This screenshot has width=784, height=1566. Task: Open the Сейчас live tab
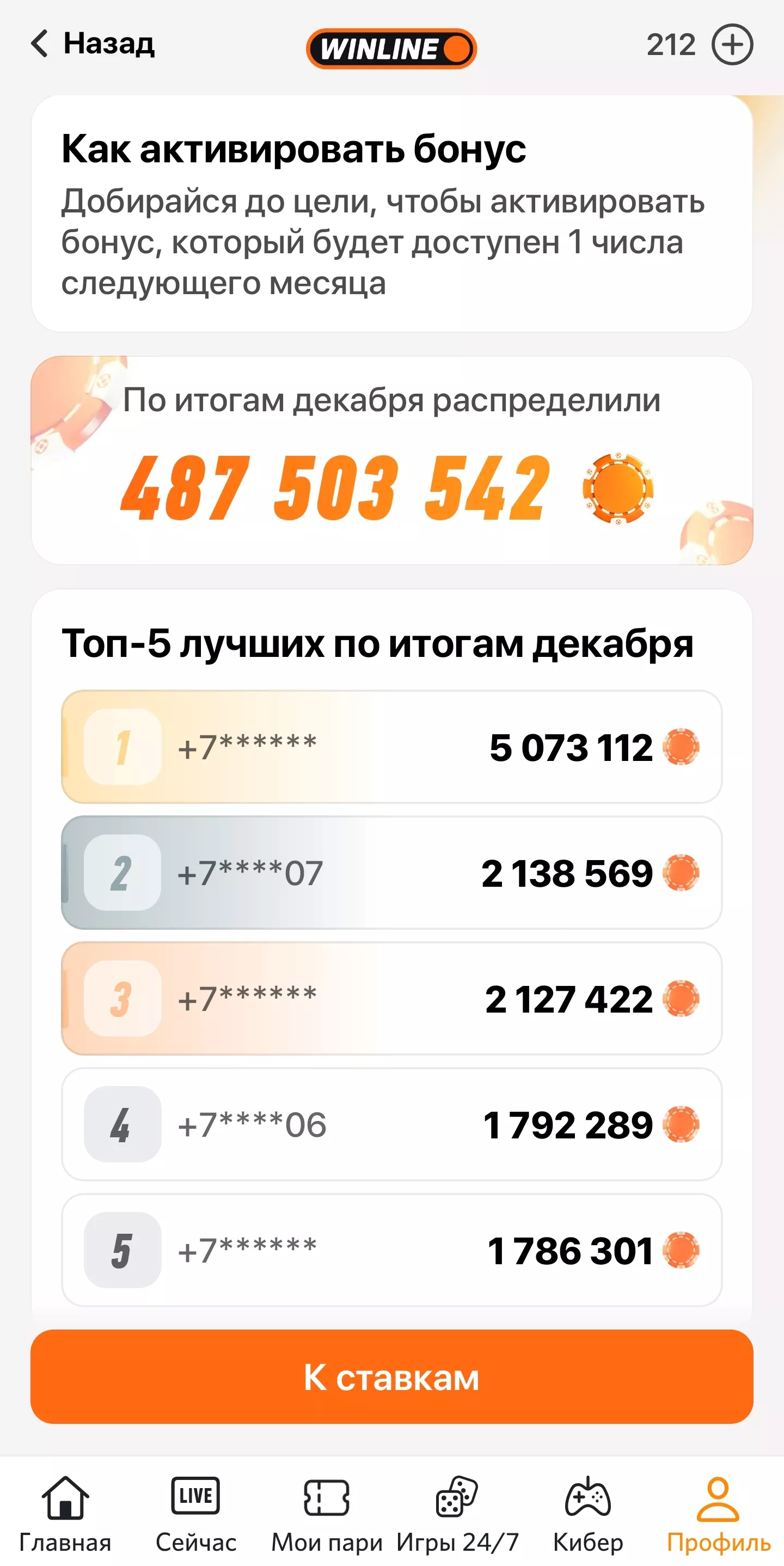coord(195,1513)
